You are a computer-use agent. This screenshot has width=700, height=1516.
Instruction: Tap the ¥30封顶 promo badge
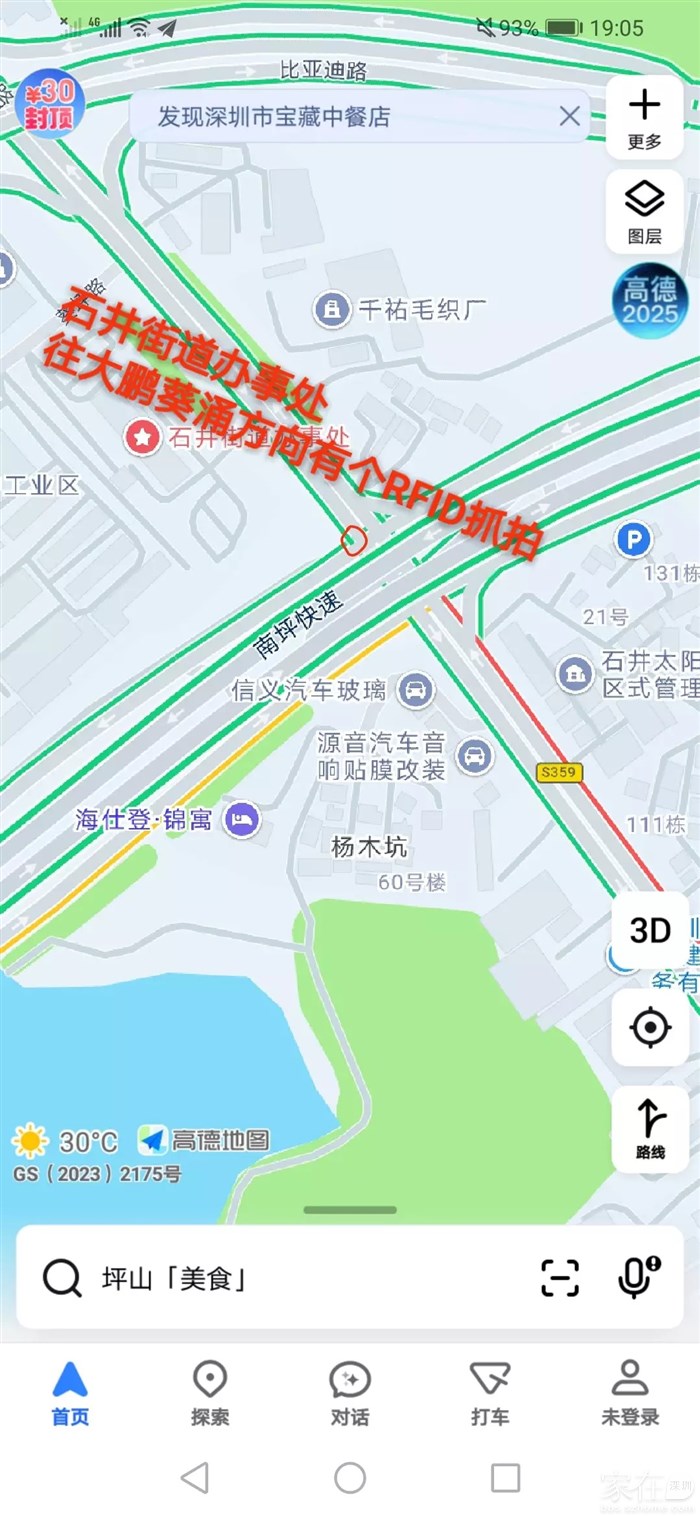(50, 102)
